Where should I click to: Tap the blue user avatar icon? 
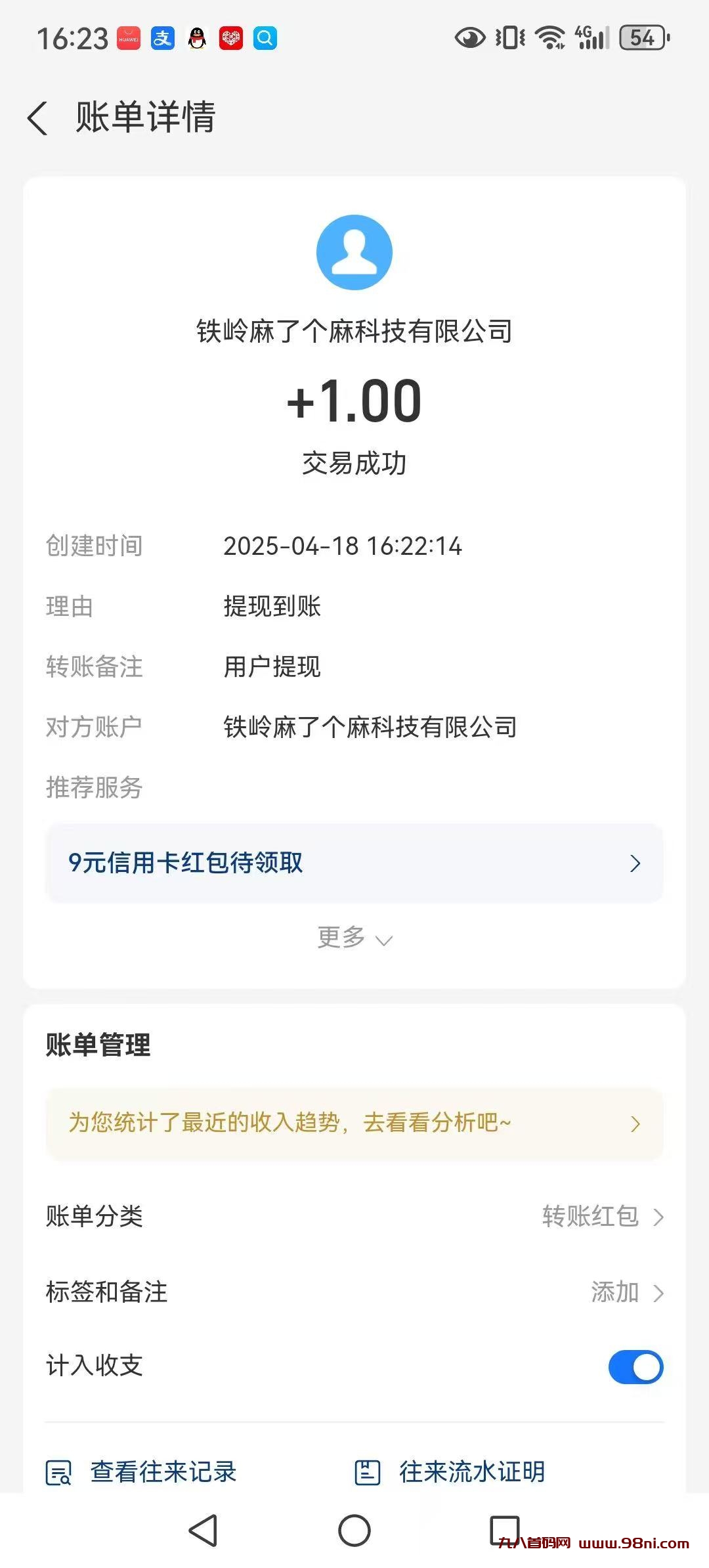[354, 251]
